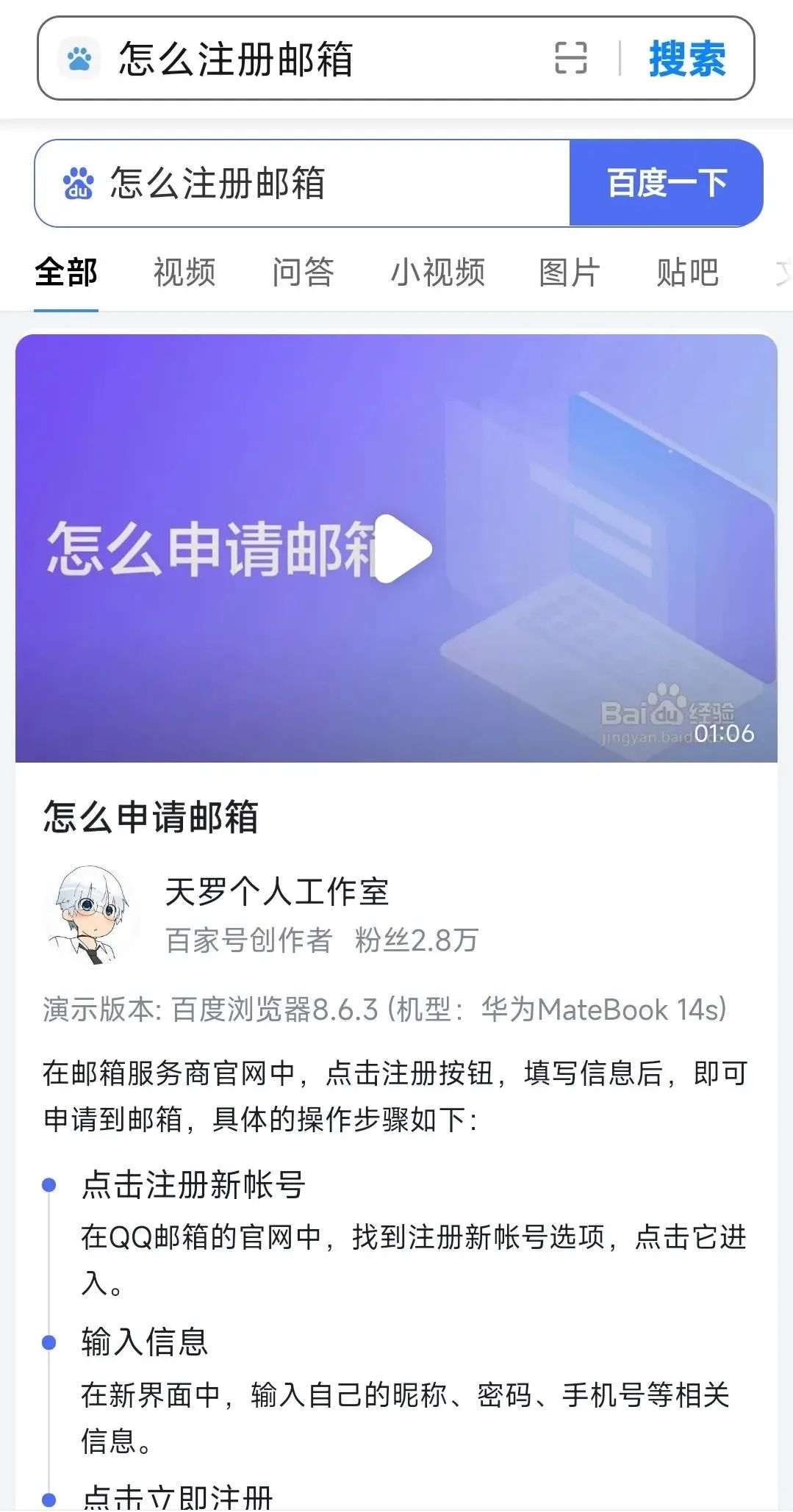Viewport: 793px width, 1512px height.
Task: Click the video thumbnail showing 怎么申请邮箱
Action: coord(397,547)
